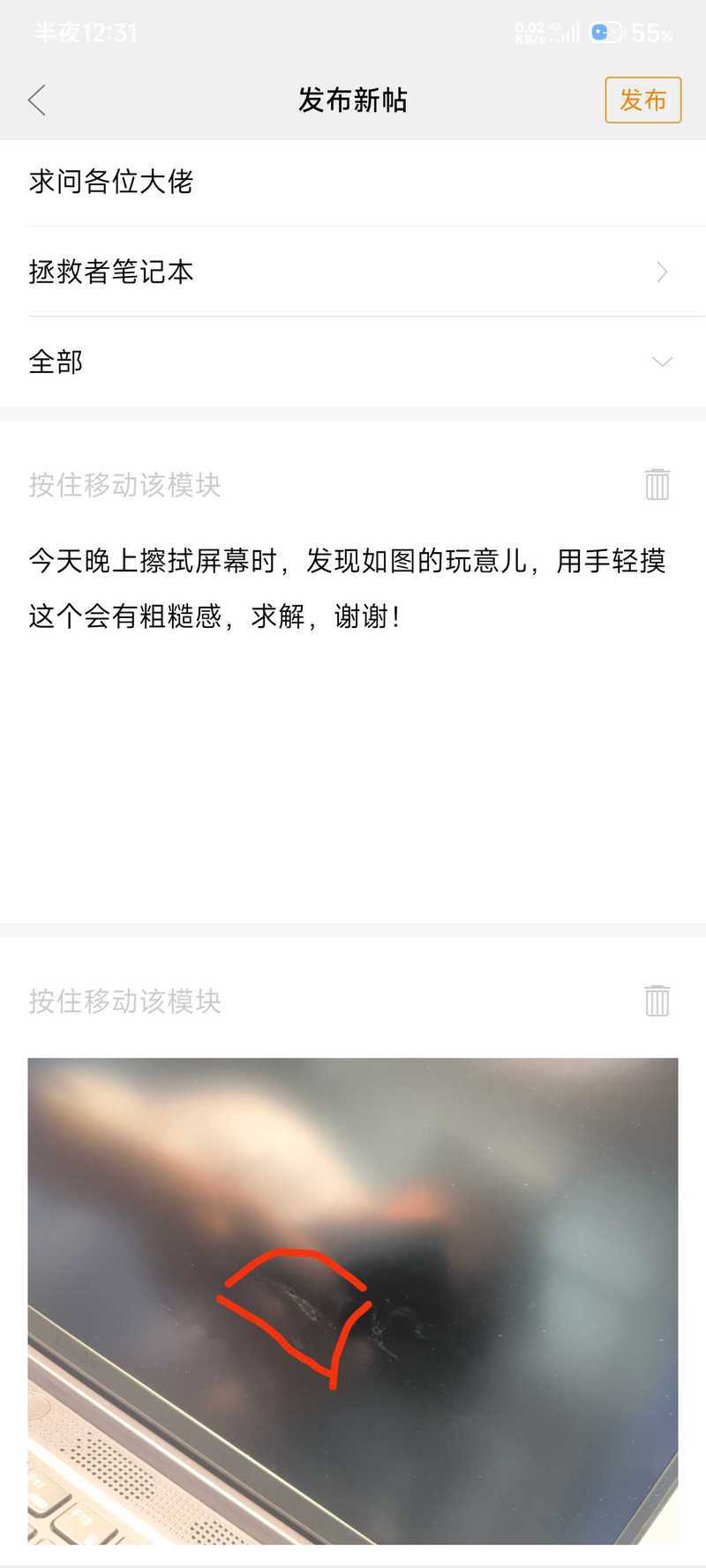Open the attached laptop screen photo

(353, 1301)
